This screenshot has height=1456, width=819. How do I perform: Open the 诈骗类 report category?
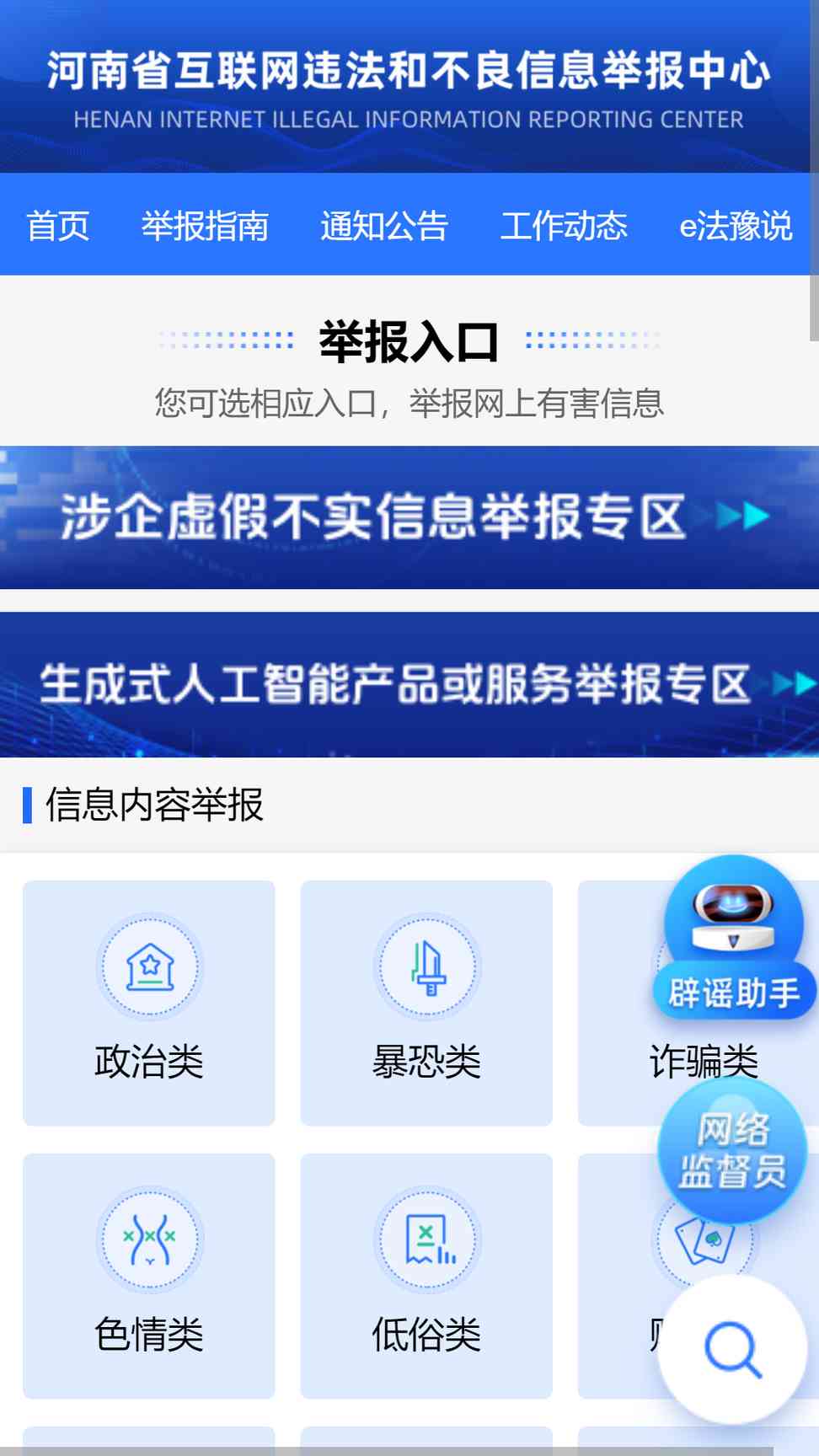(704, 1062)
